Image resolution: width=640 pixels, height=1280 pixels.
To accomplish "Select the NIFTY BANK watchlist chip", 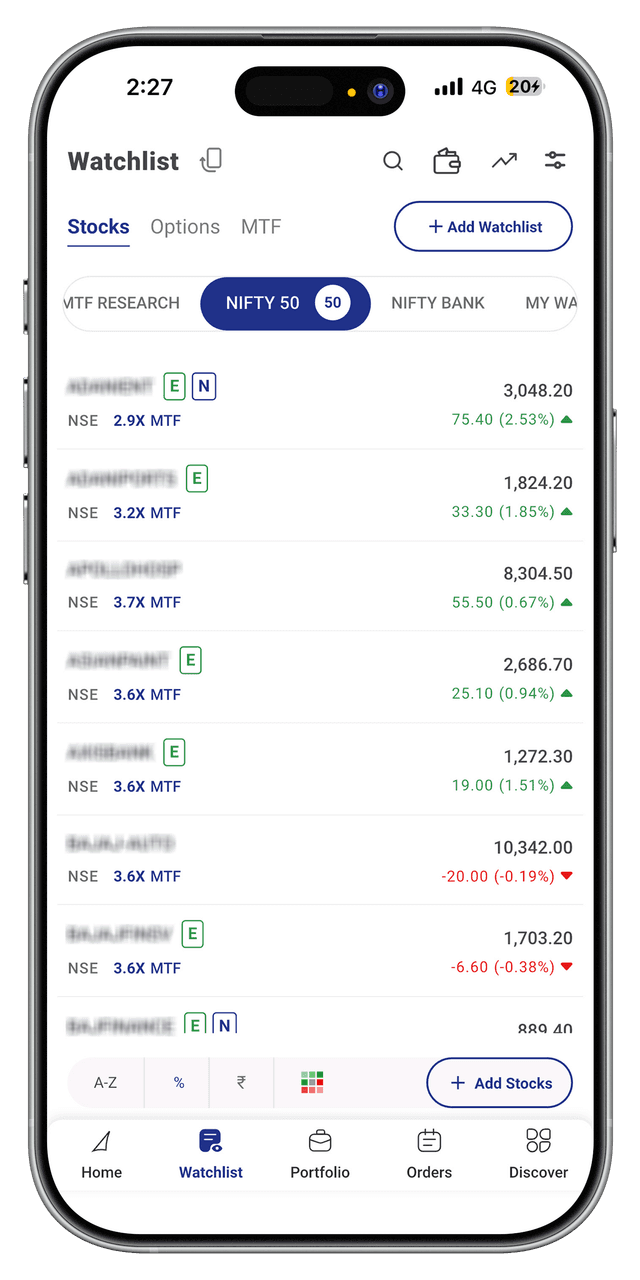I will coord(438,303).
